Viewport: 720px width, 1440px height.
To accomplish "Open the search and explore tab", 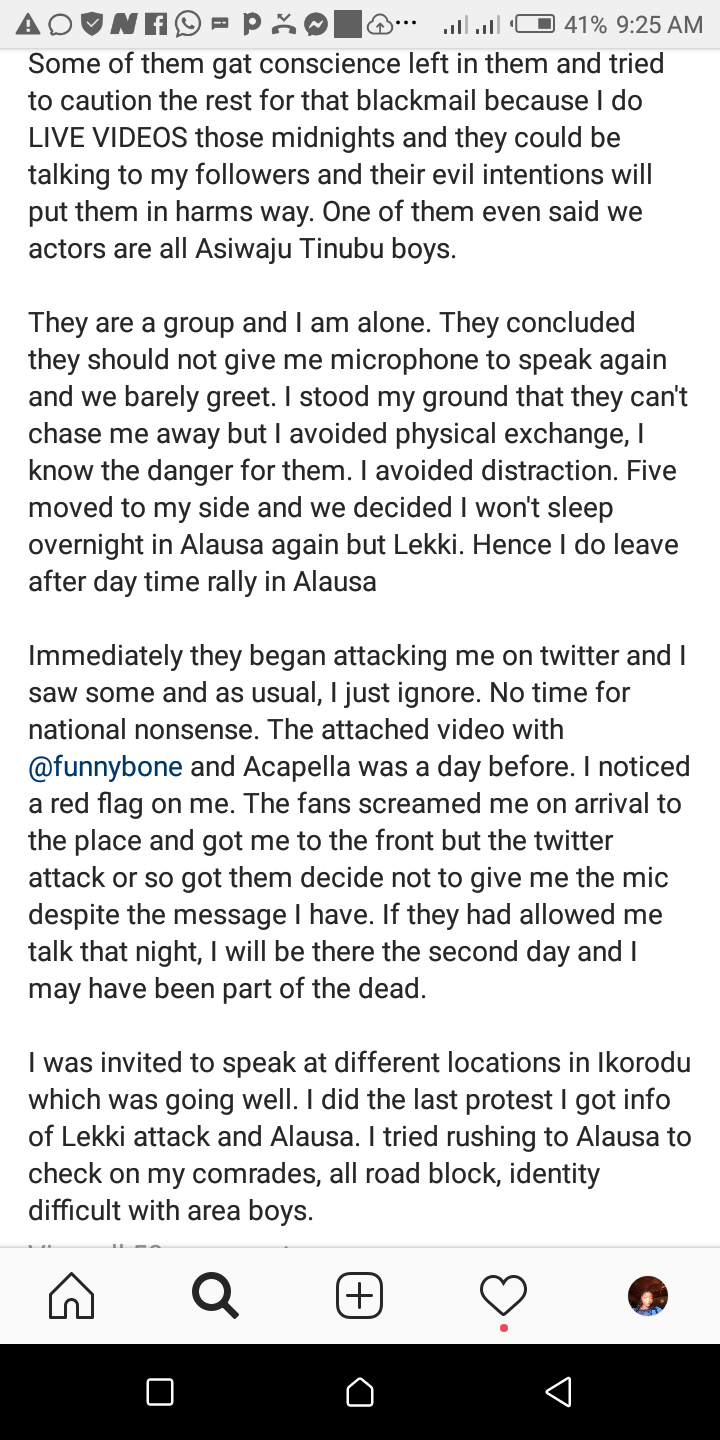I will 216,1296.
